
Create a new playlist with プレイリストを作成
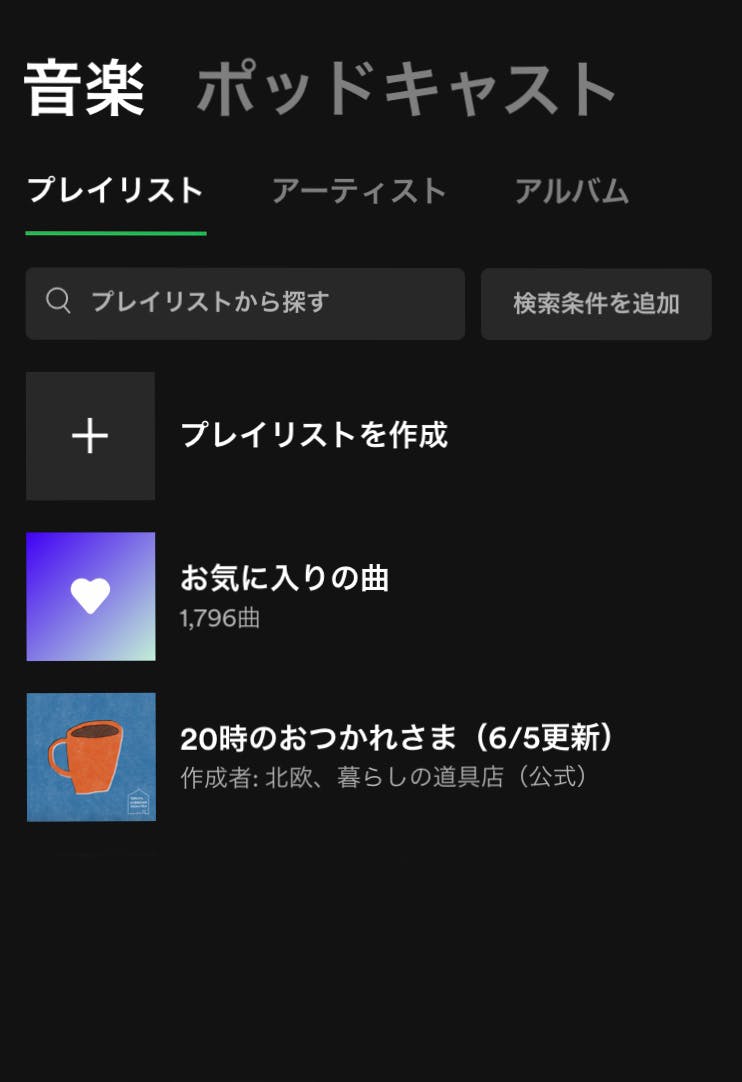click(313, 435)
